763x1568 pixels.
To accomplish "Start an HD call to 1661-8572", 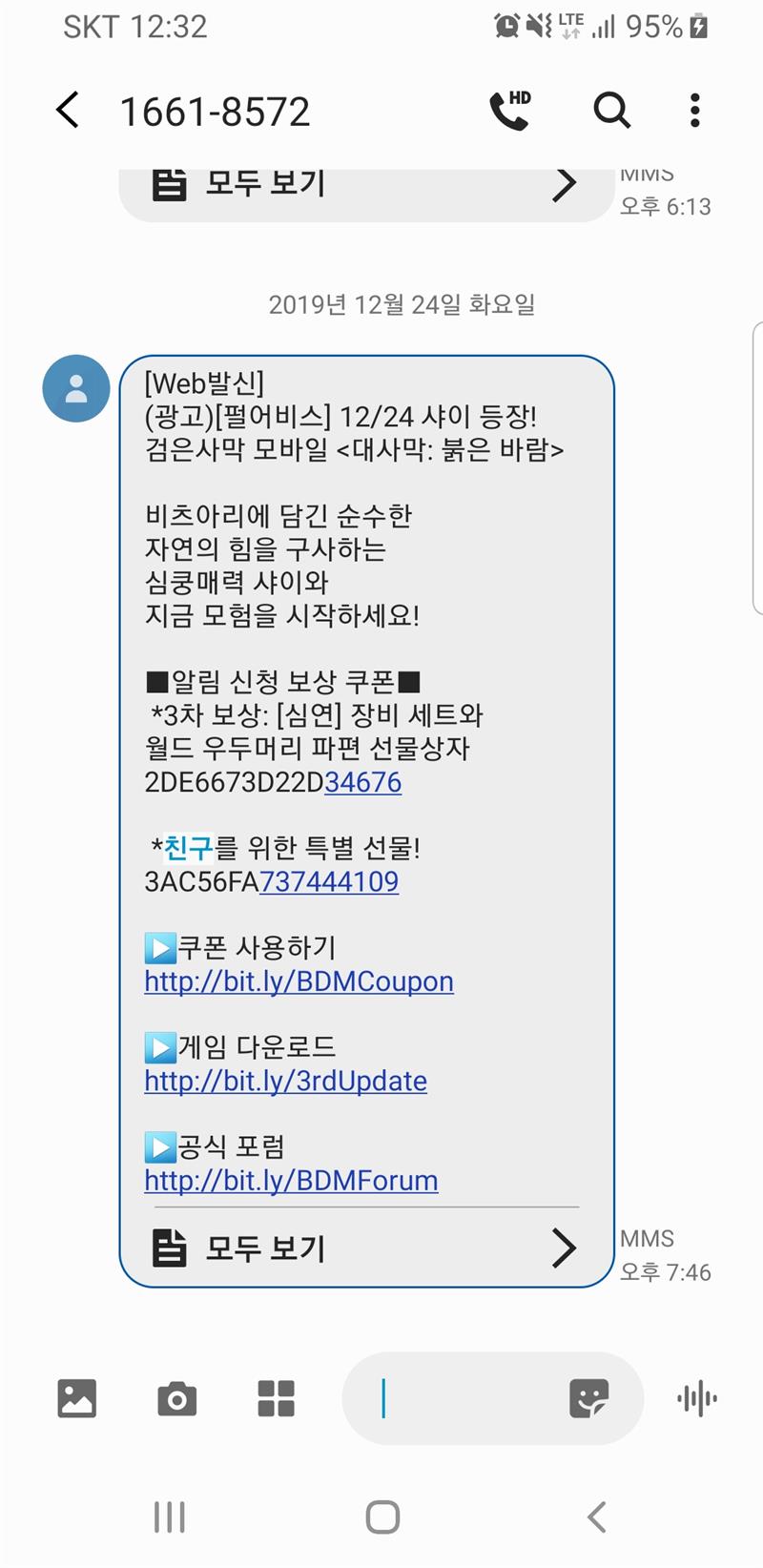I will 509,111.
